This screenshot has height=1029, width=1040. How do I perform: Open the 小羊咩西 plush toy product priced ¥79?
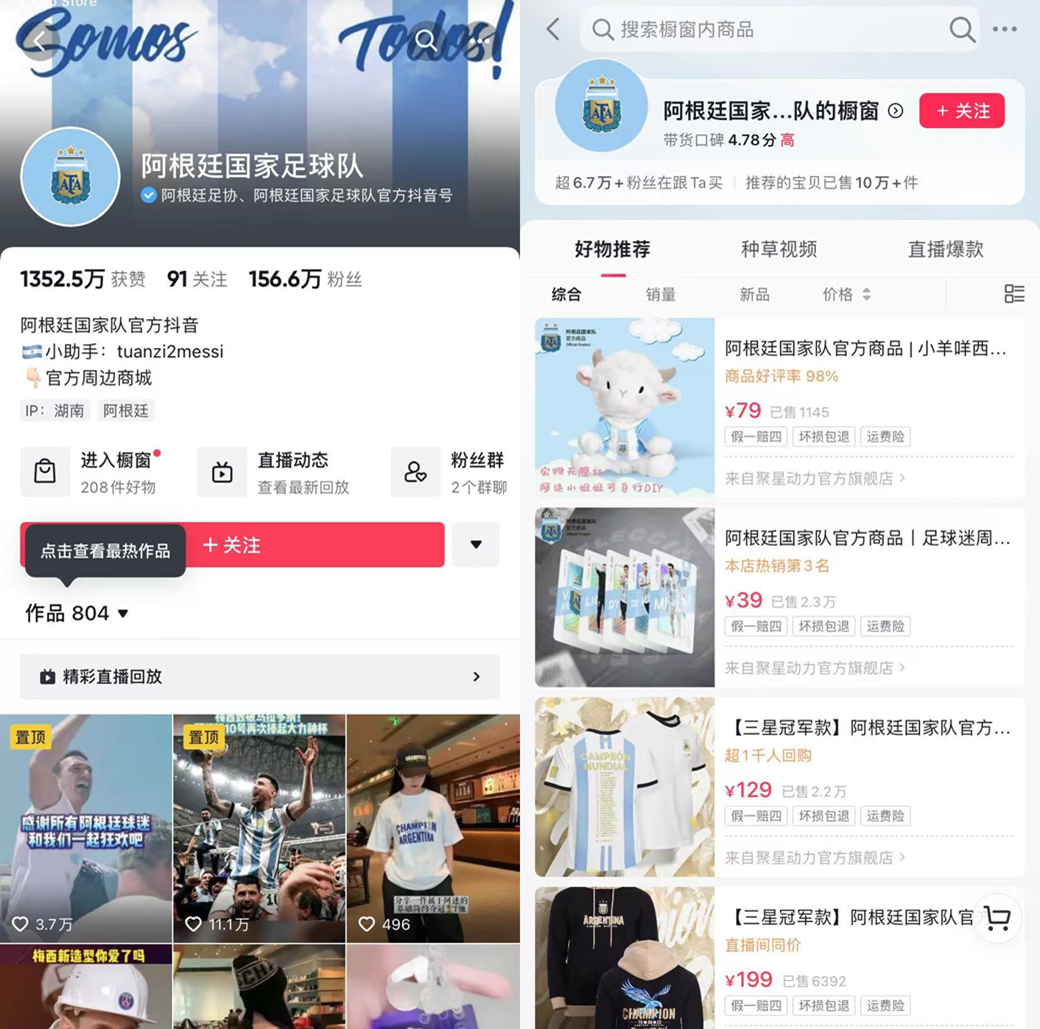tap(779, 407)
